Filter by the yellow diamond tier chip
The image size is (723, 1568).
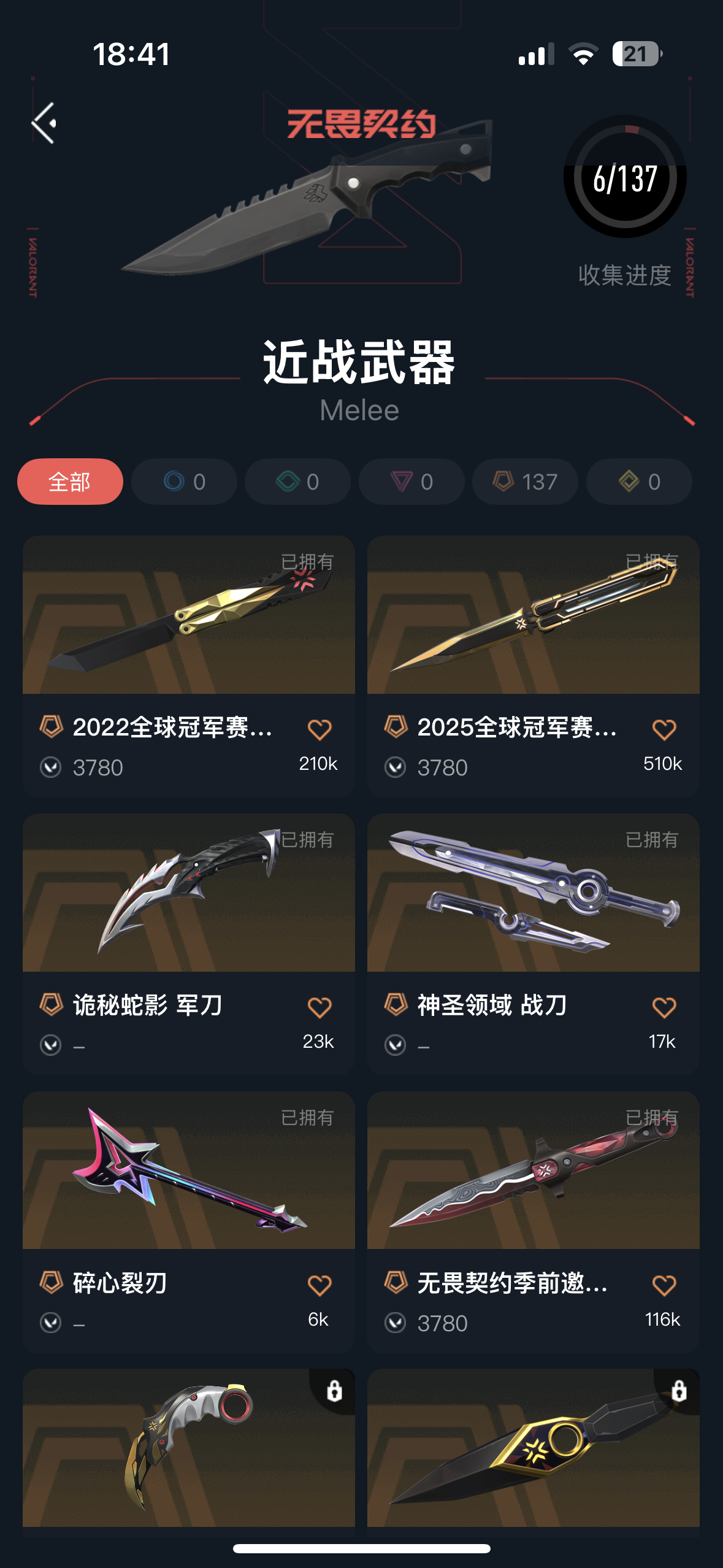point(639,482)
